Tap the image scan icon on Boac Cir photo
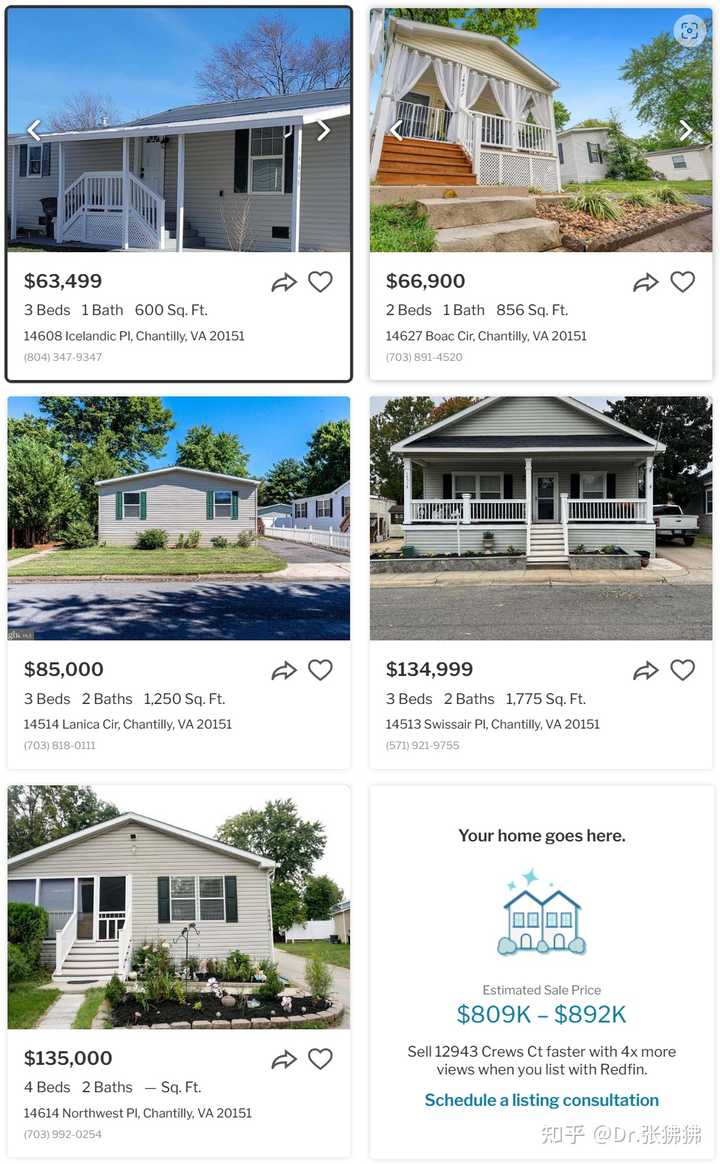 tap(689, 31)
